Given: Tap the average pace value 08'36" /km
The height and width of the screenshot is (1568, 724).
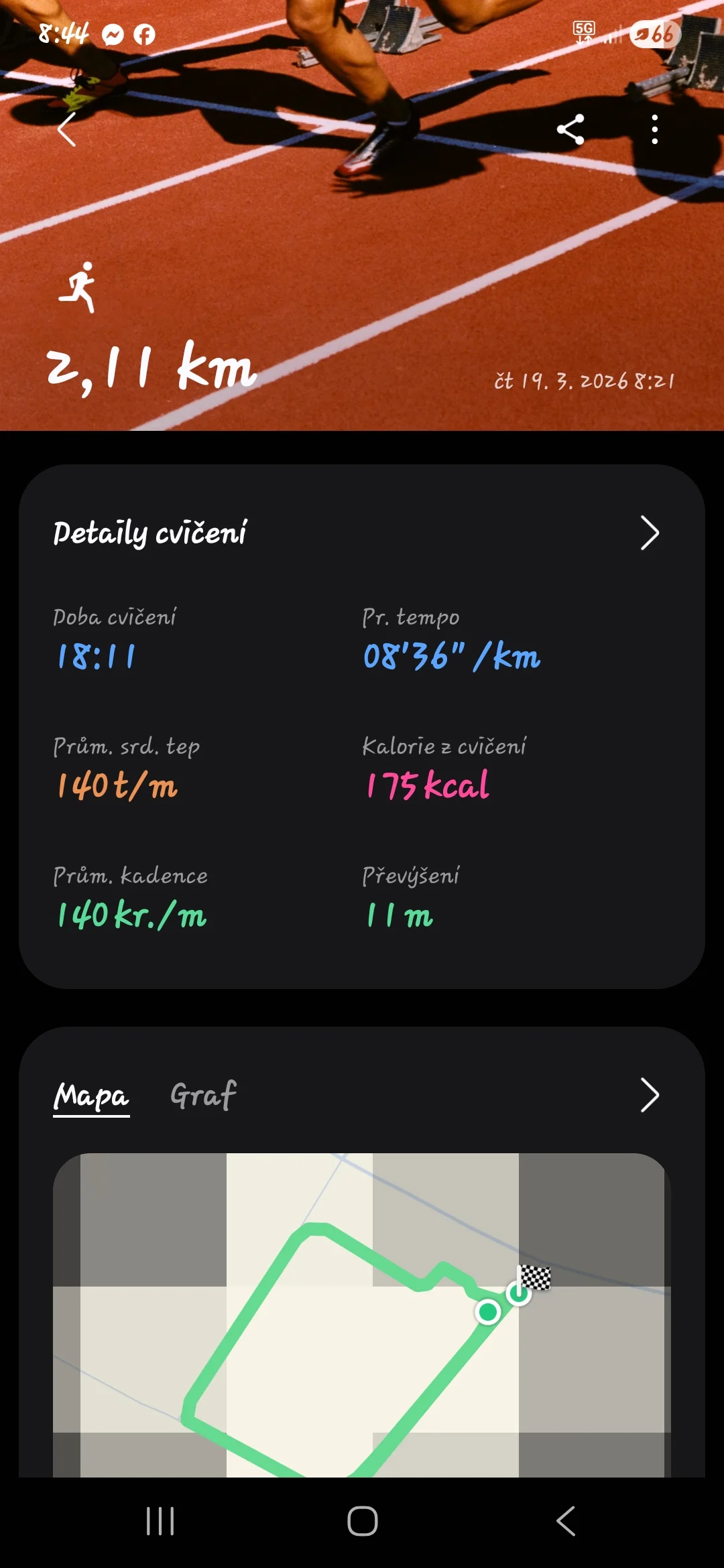Looking at the screenshot, I should pos(453,658).
